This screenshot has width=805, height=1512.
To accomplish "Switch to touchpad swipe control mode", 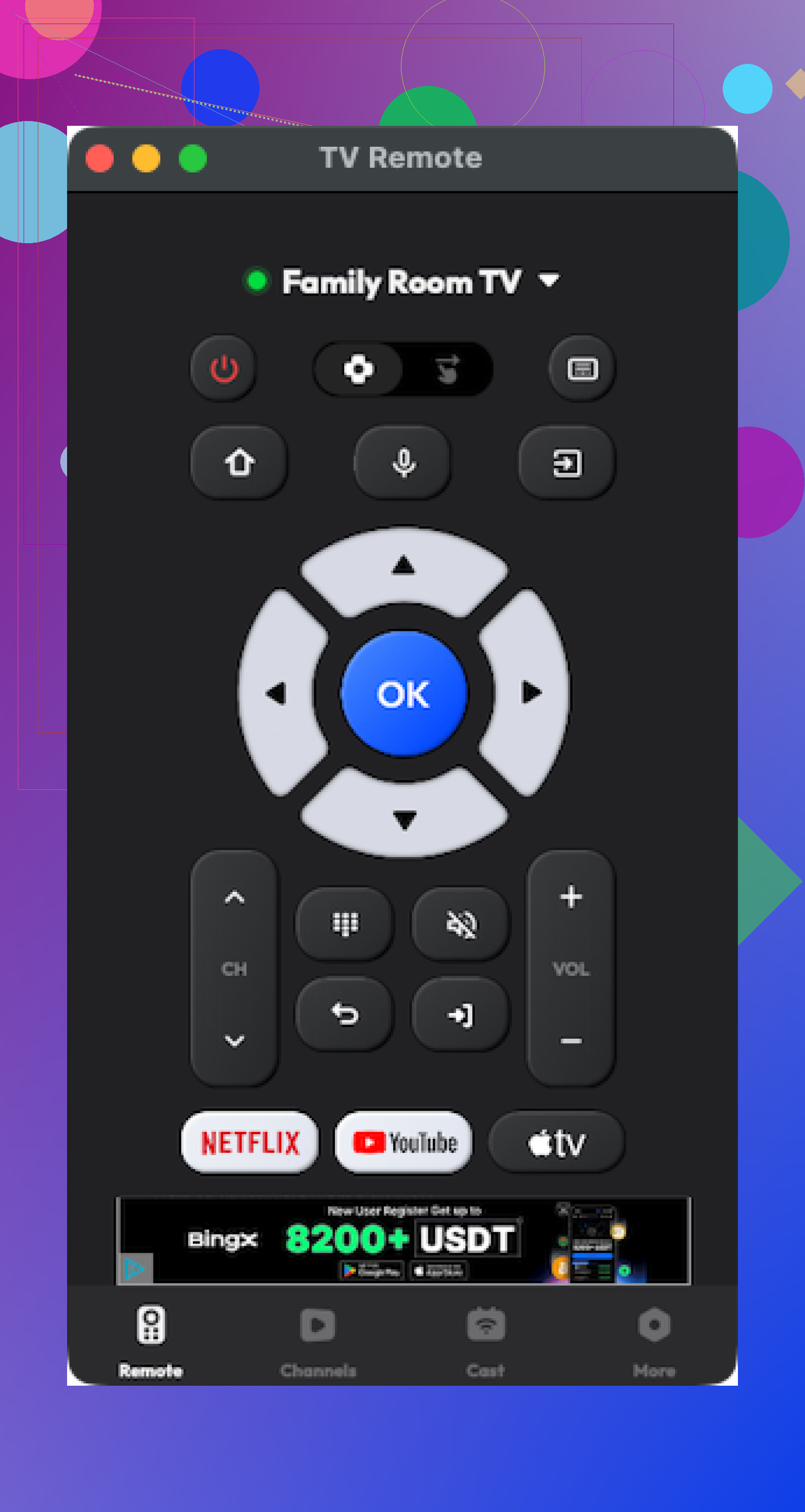I will click(x=448, y=369).
